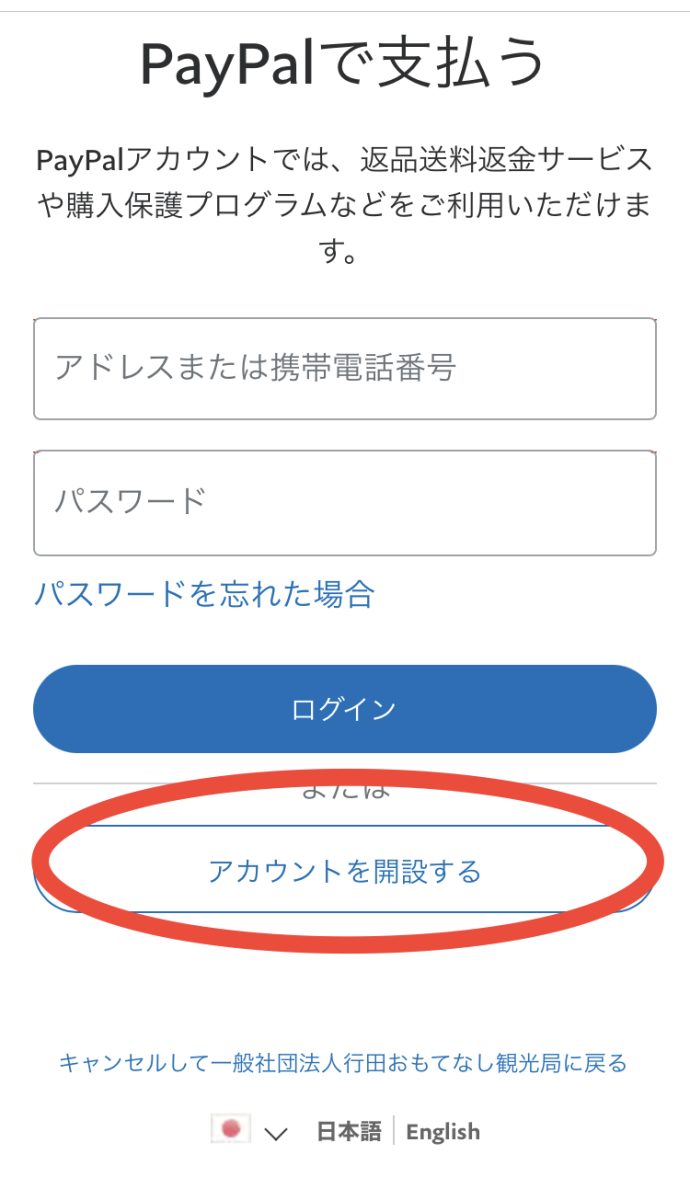Cancel and return to 行田おもてなし観光局
The width and height of the screenshot is (690, 1200).
click(343, 1063)
